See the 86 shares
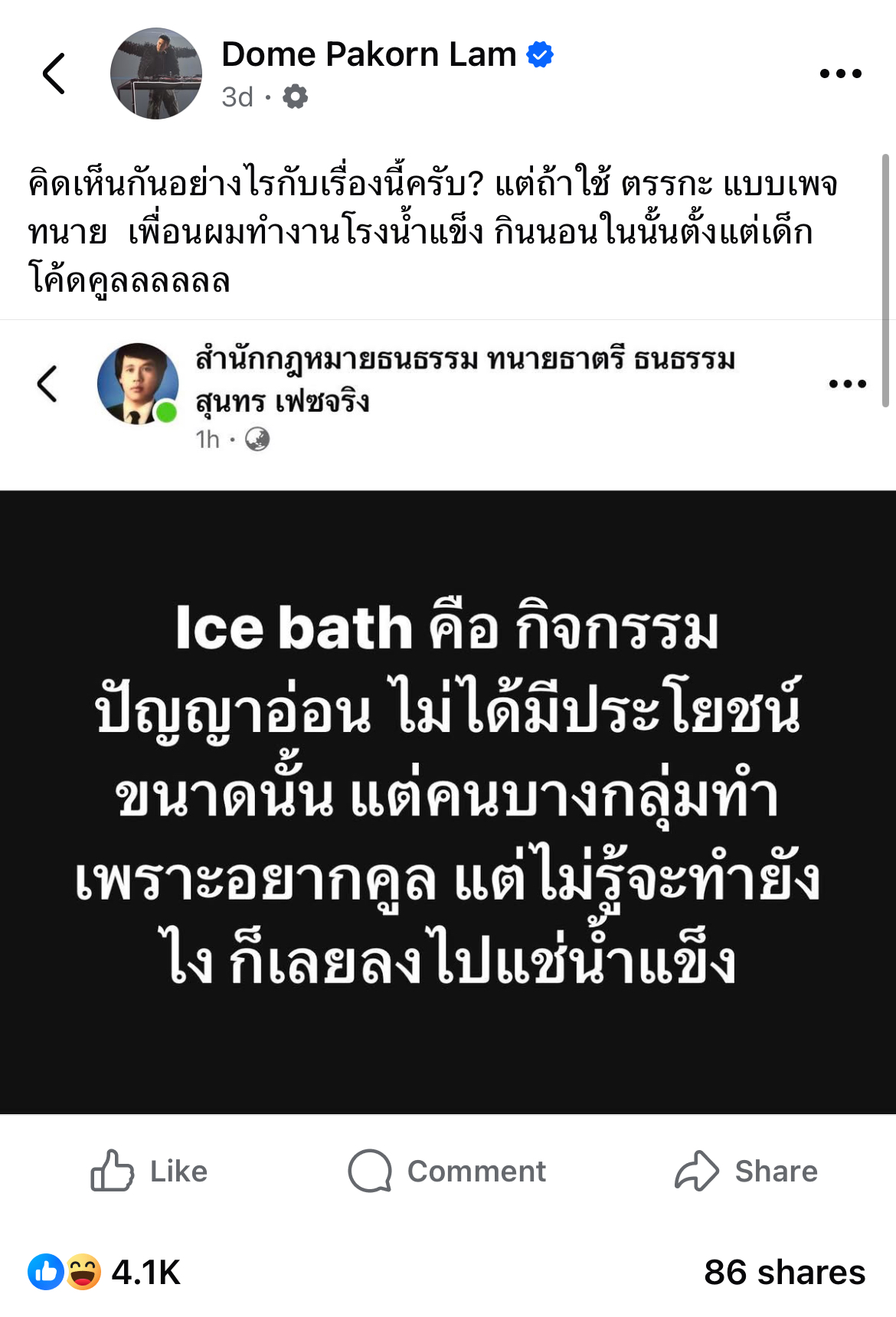 784,1272
